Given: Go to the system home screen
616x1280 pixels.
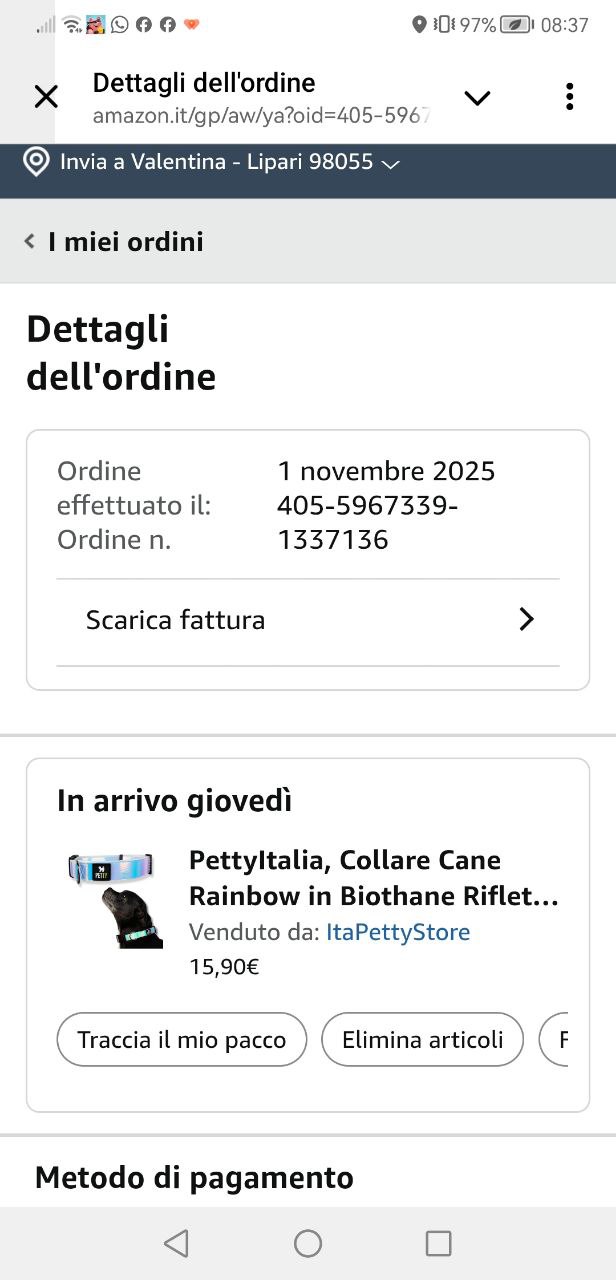Looking at the screenshot, I should coord(308,1243).
